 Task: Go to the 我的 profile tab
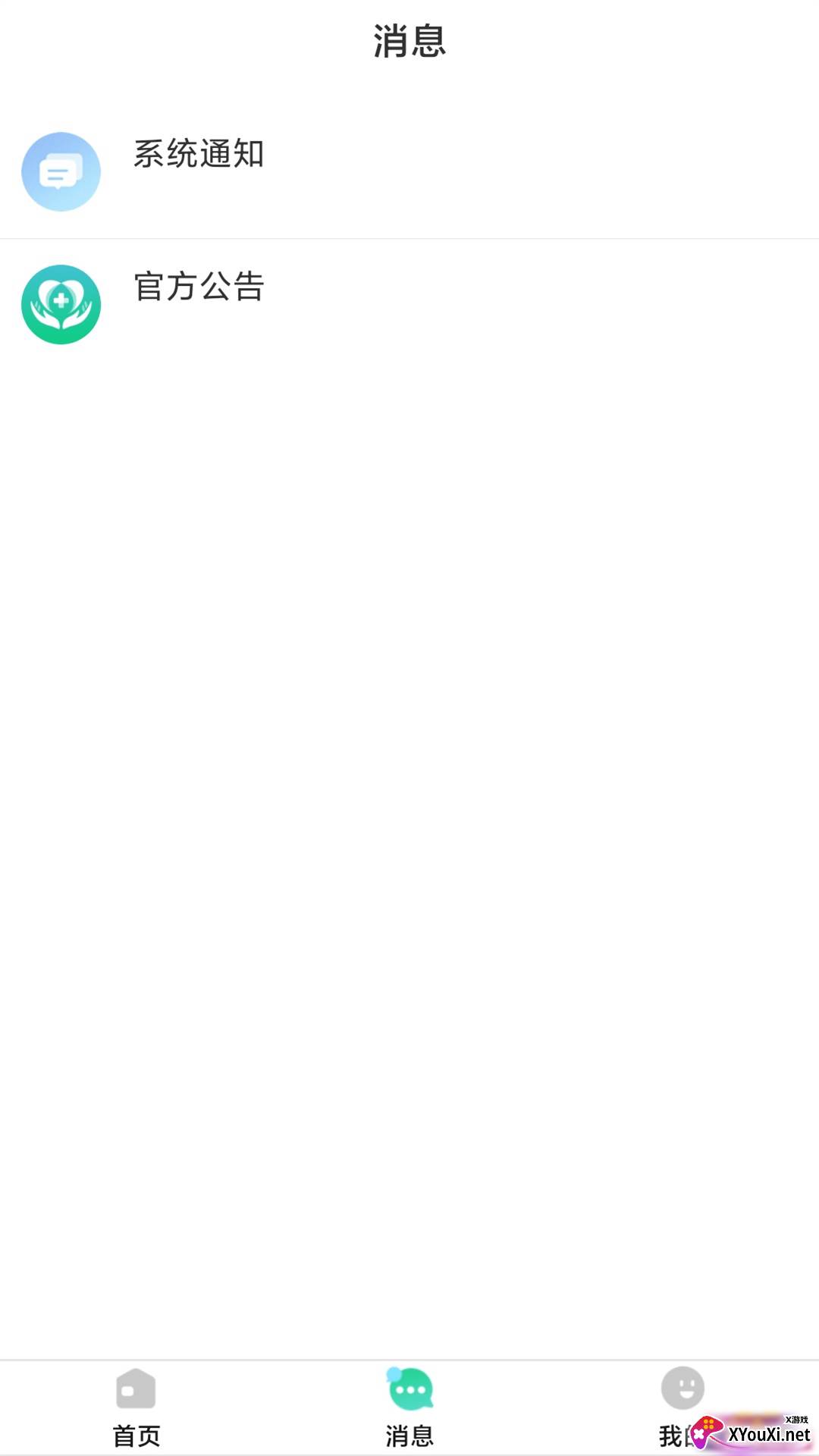click(x=682, y=1408)
